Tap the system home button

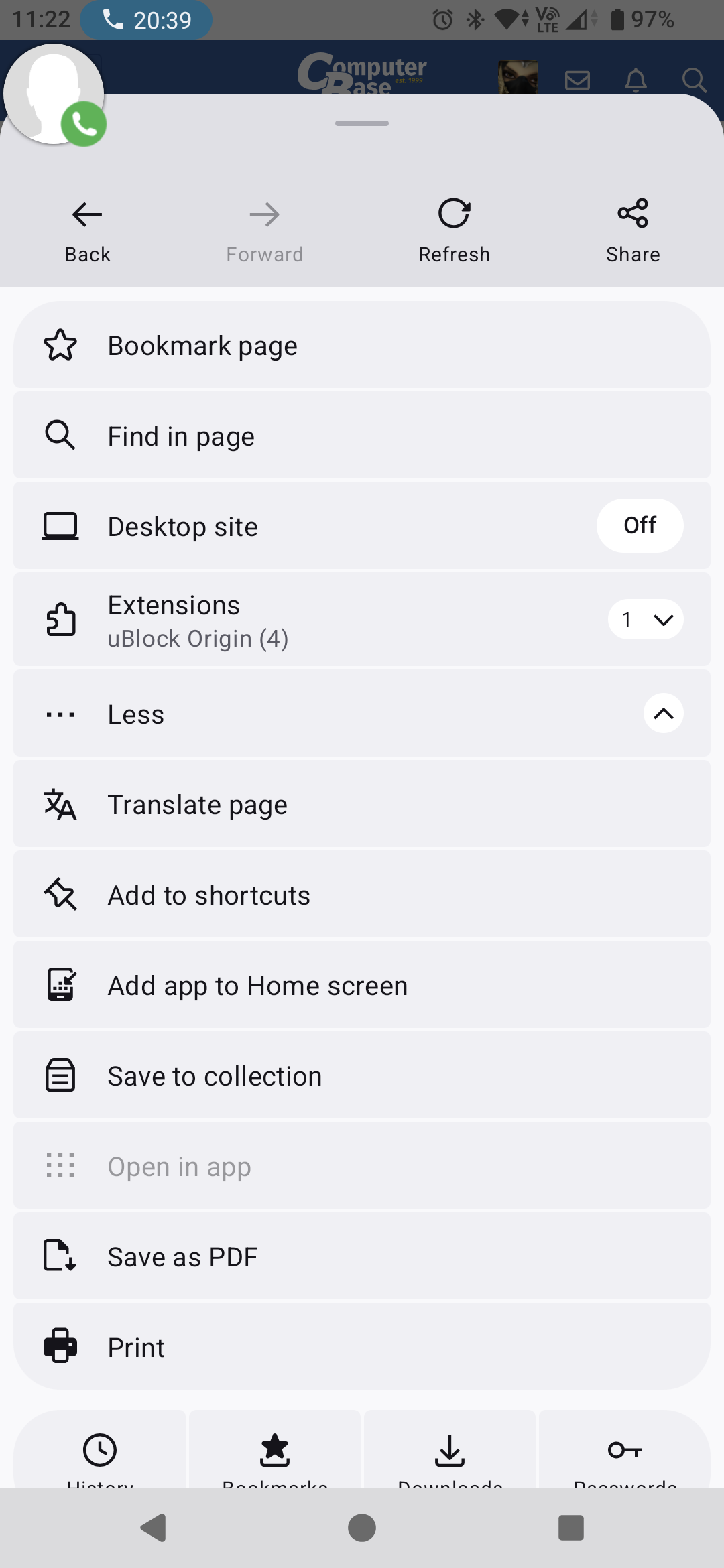pyautogui.click(x=362, y=1528)
